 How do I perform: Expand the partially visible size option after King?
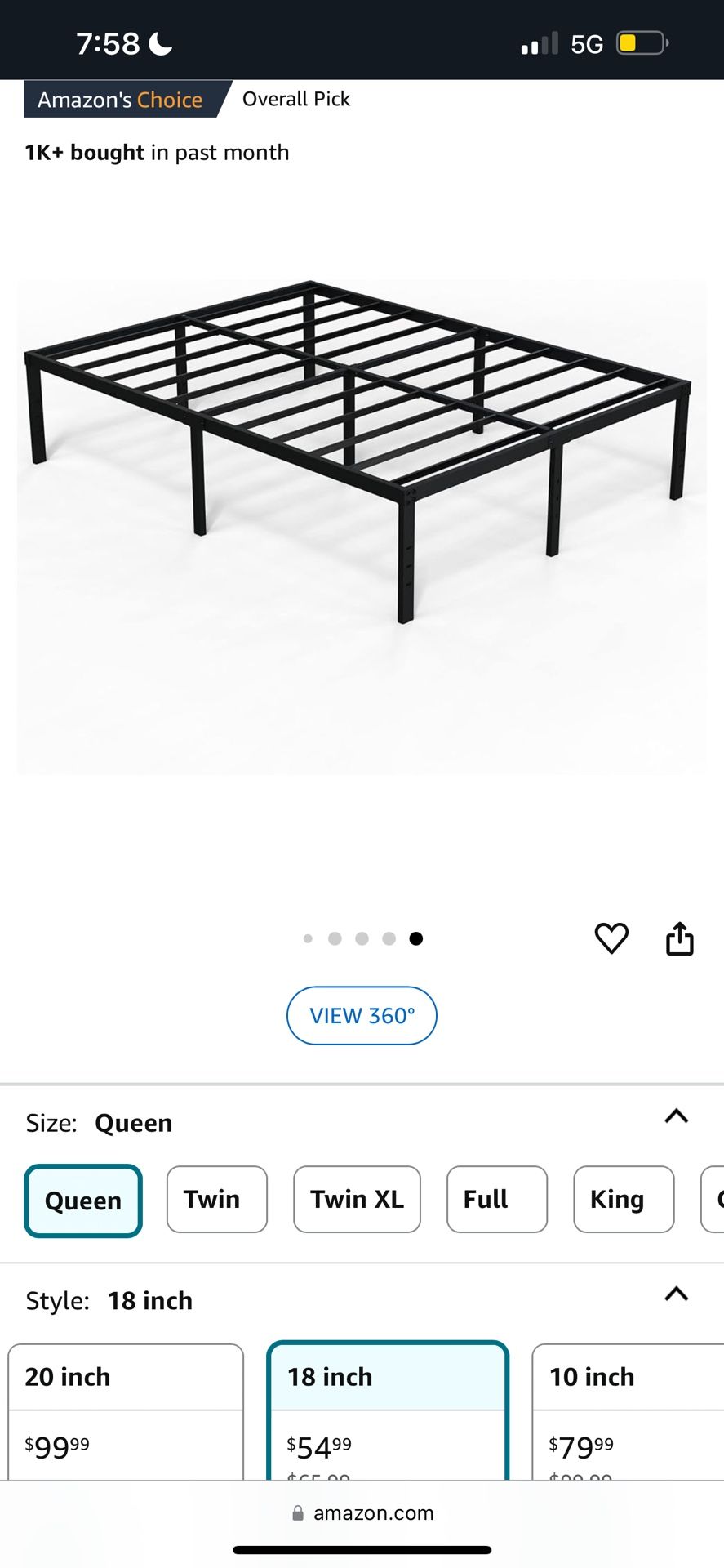click(x=715, y=1199)
